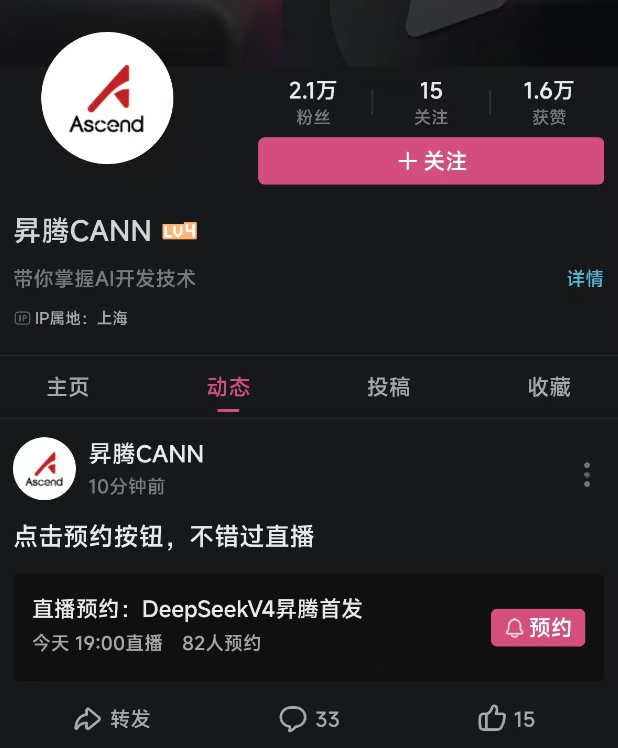Follow 昇腾CANN with the pink 关注 button
This screenshot has height=748, width=618.
coord(431,161)
